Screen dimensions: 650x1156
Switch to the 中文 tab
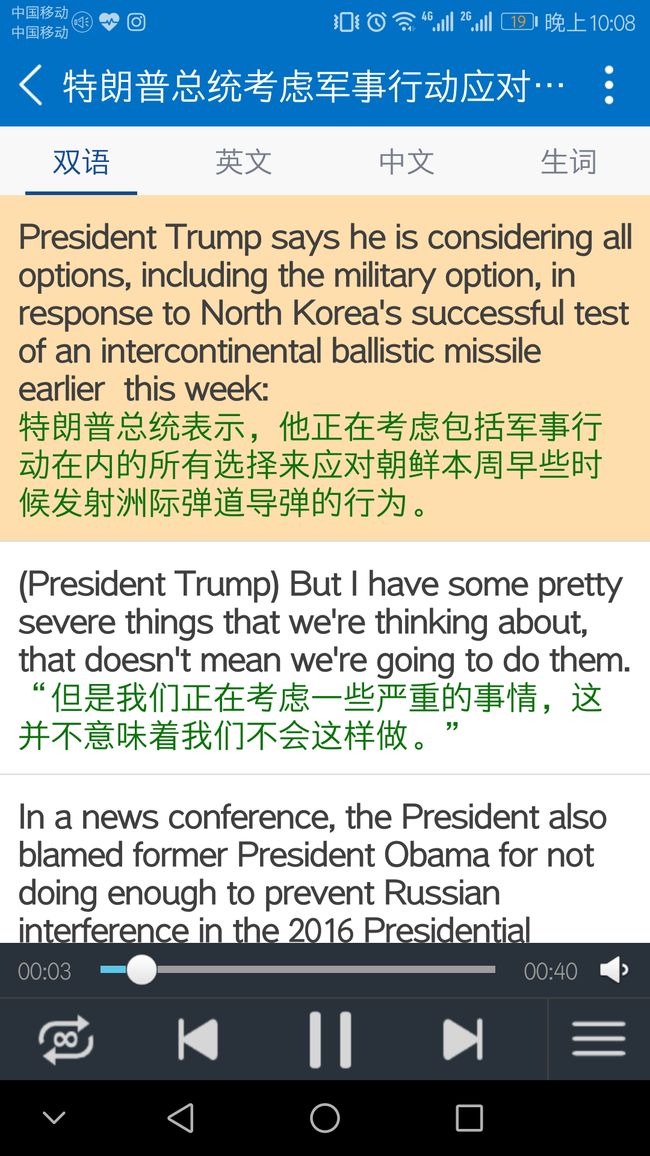[406, 161]
